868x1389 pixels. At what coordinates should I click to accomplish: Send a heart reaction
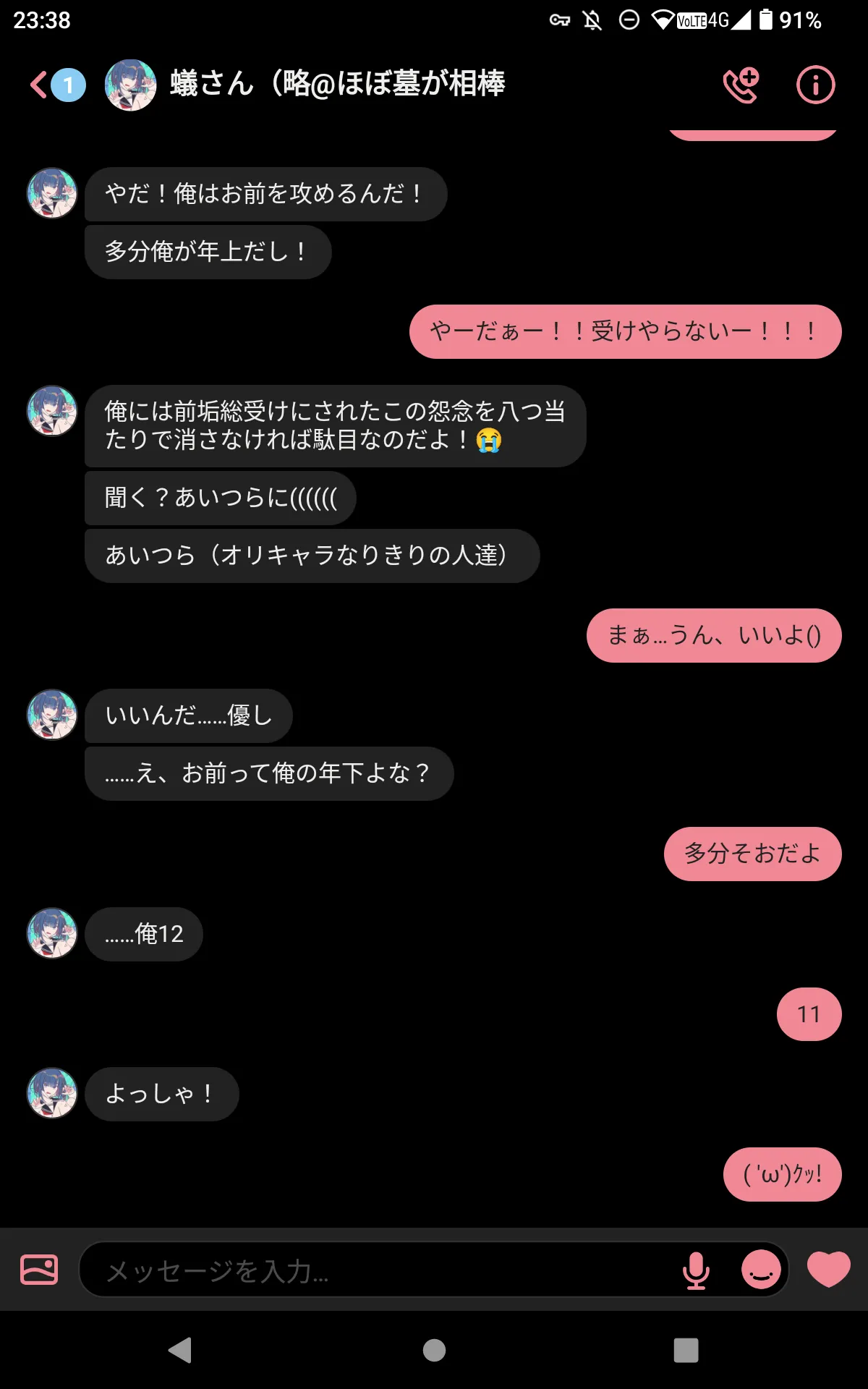[x=828, y=1269]
